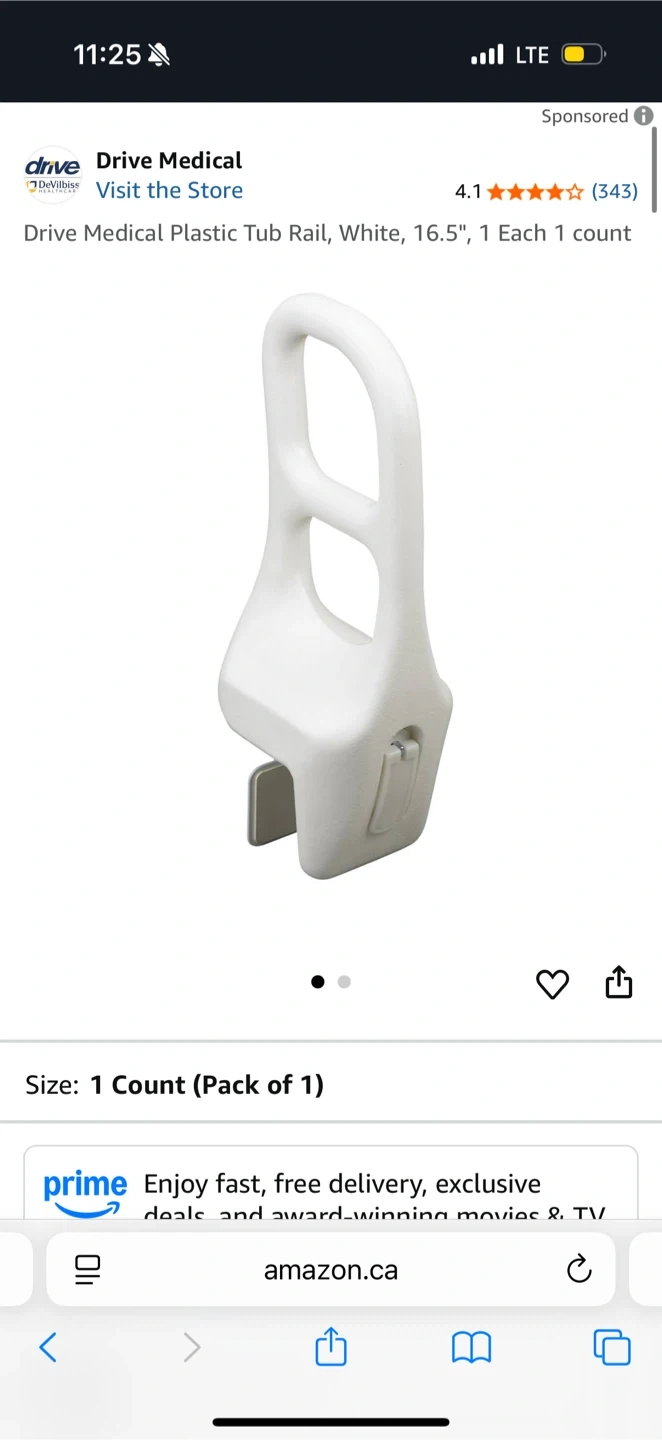Open Safari's share sheet
This screenshot has width=662, height=1440.
(331, 1347)
